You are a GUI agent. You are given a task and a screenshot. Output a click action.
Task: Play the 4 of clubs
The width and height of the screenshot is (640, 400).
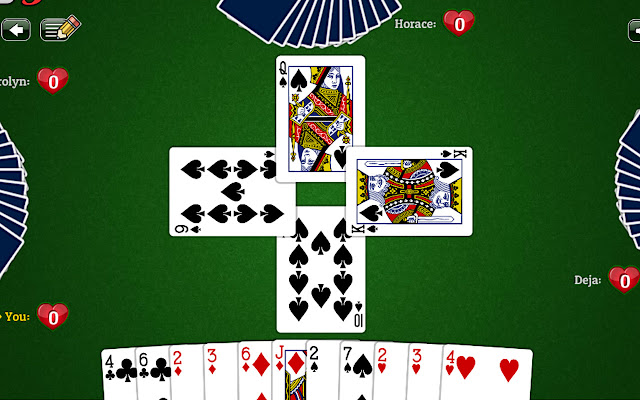click(118, 373)
